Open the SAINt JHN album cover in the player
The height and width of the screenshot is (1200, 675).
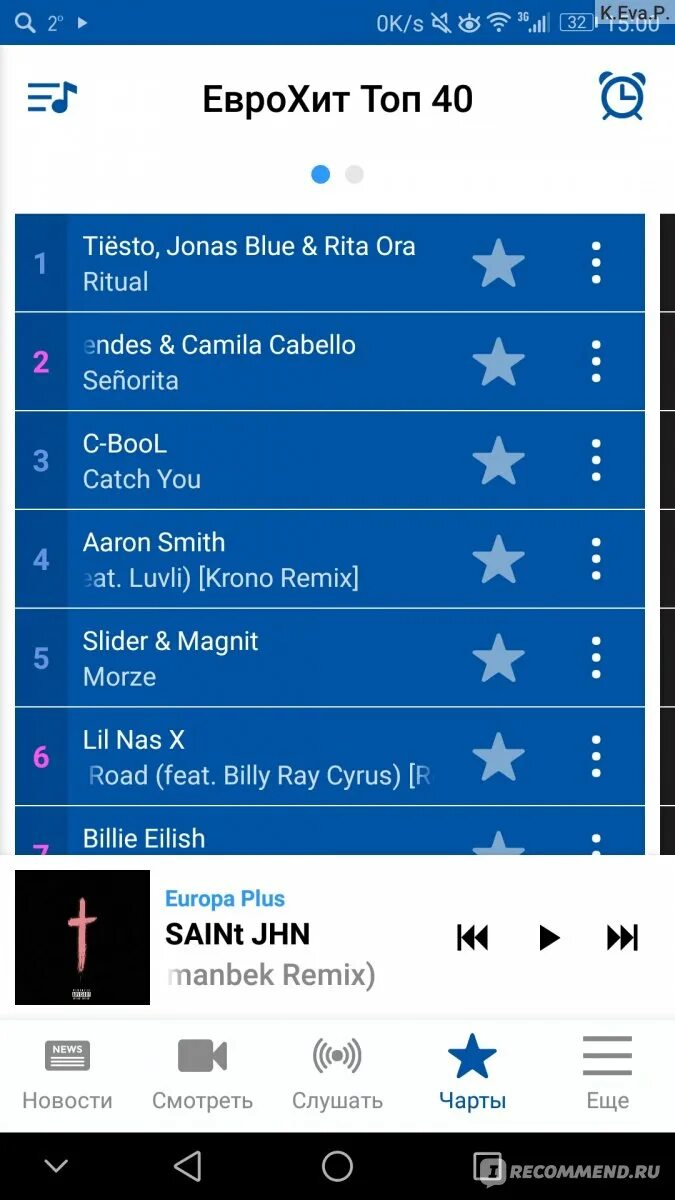tap(82, 937)
